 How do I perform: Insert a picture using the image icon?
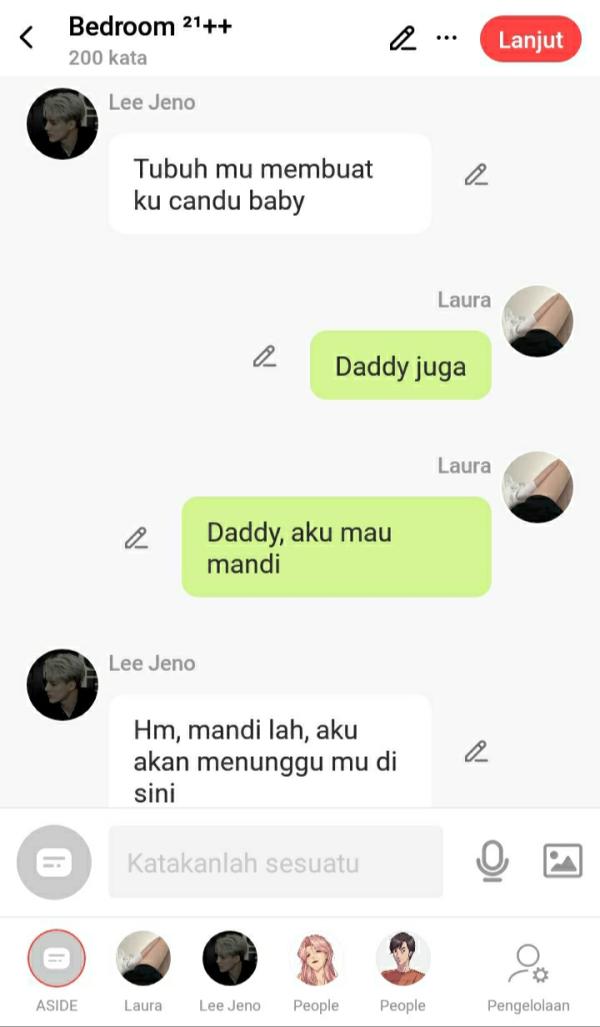pyautogui.click(x=562, y=861)
